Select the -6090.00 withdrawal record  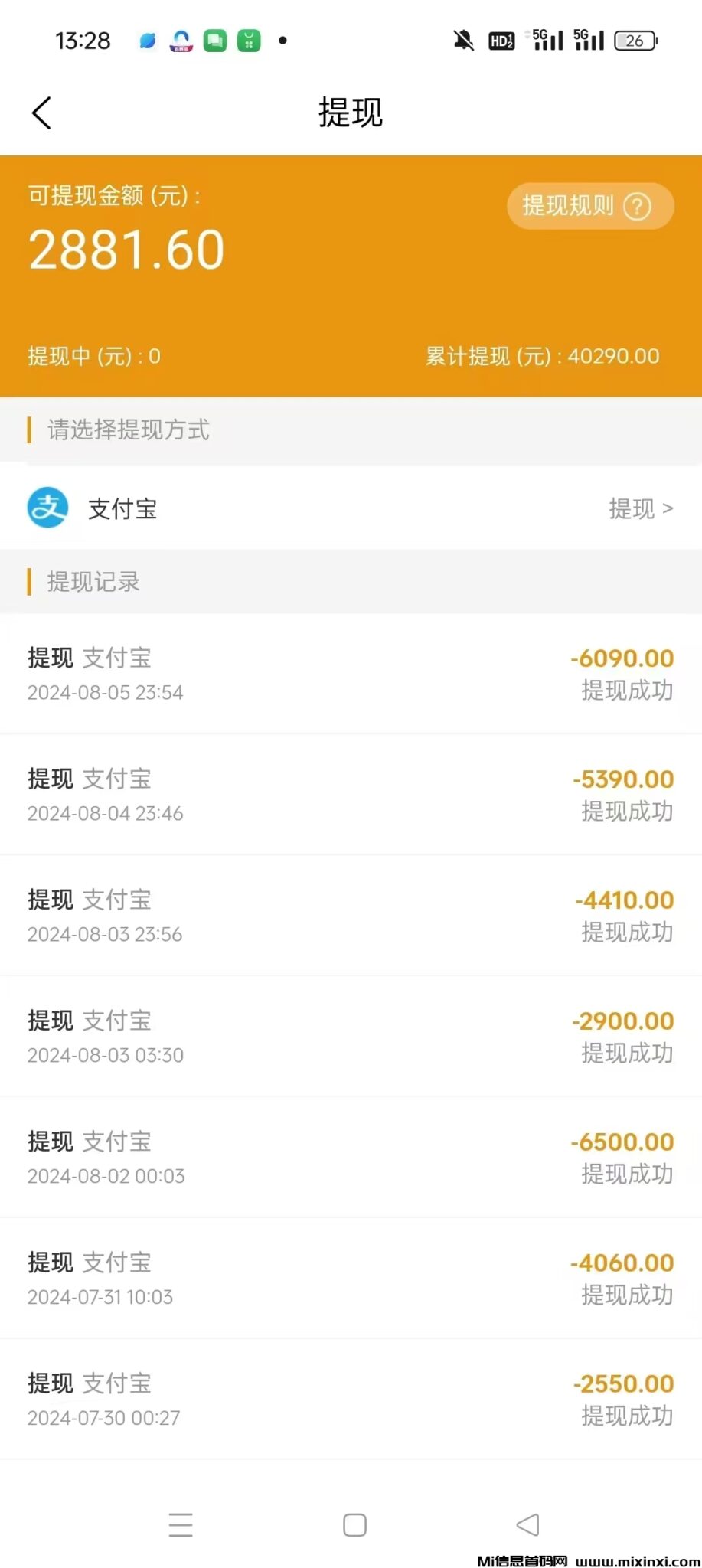tap(351, 674)
